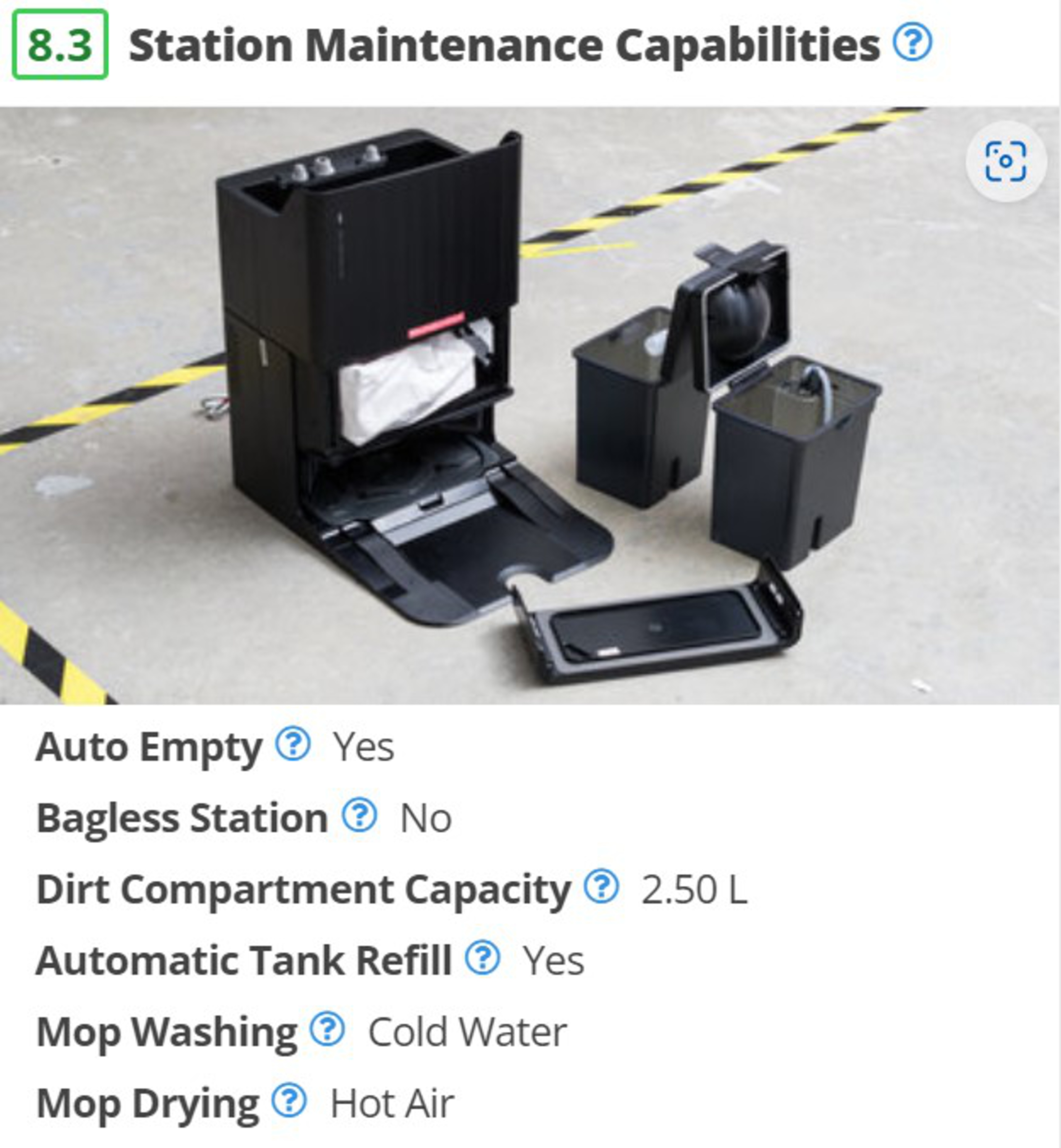The height and width of the screenshot is (1148, 1061).
Task: Expand the station photo with the focus icon
Action: click(x=1005, y=161)
